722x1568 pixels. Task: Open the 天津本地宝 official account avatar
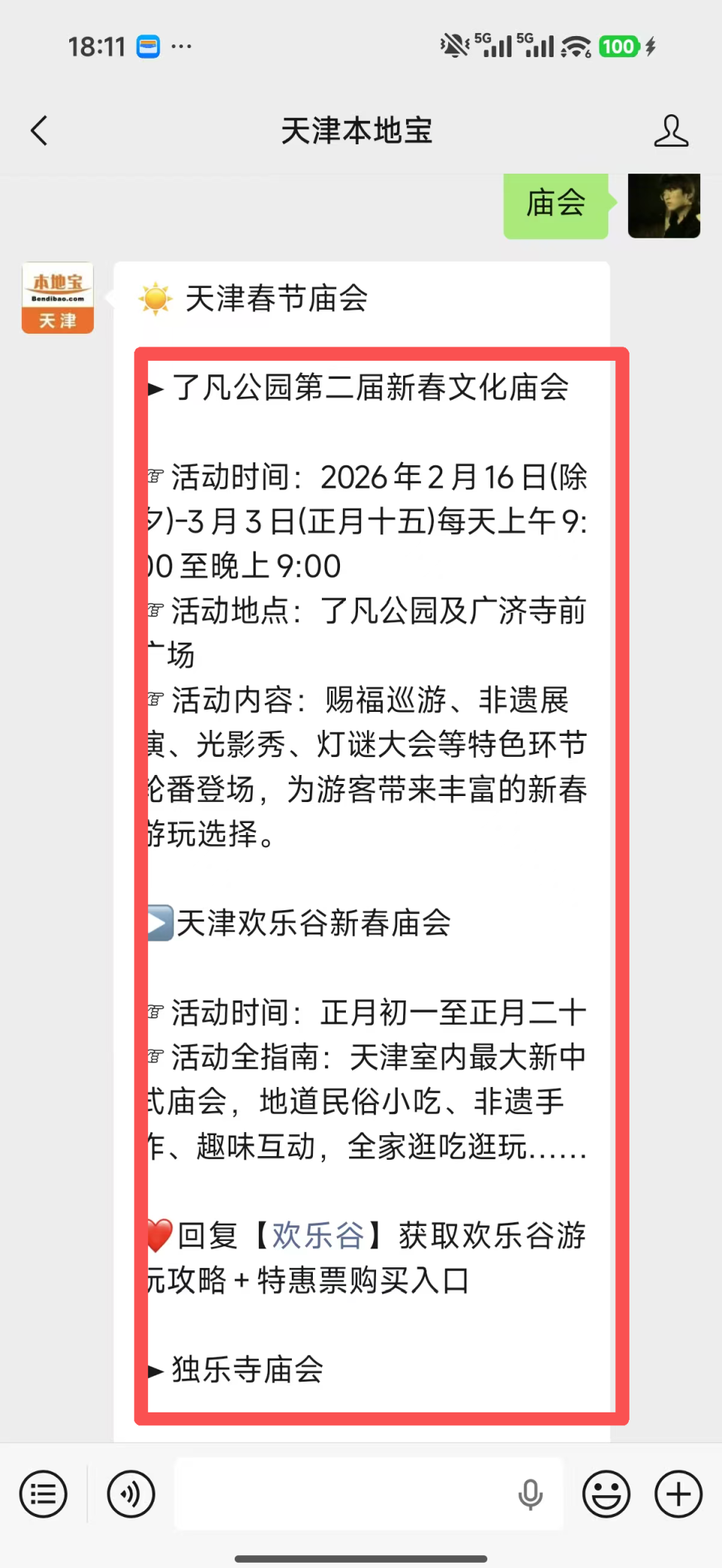(57, 298)
